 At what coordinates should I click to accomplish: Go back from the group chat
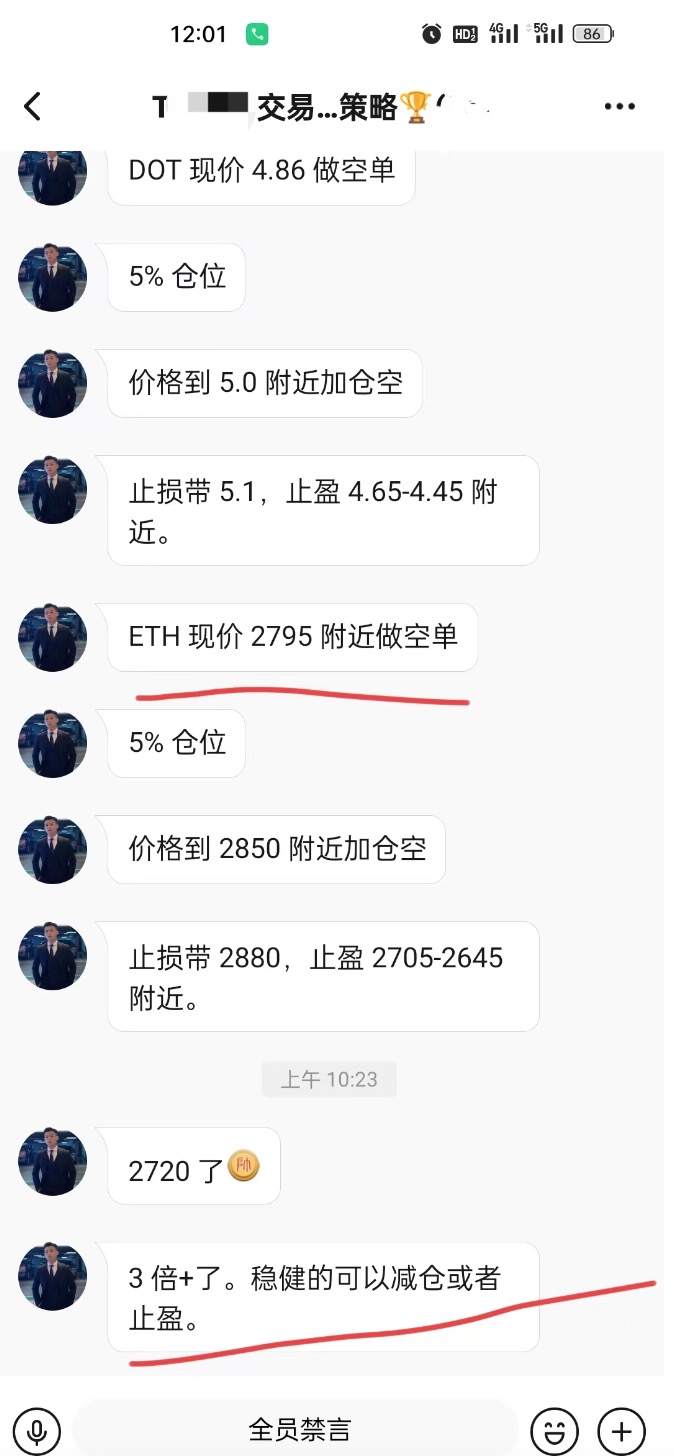click(x=33, y=107)
